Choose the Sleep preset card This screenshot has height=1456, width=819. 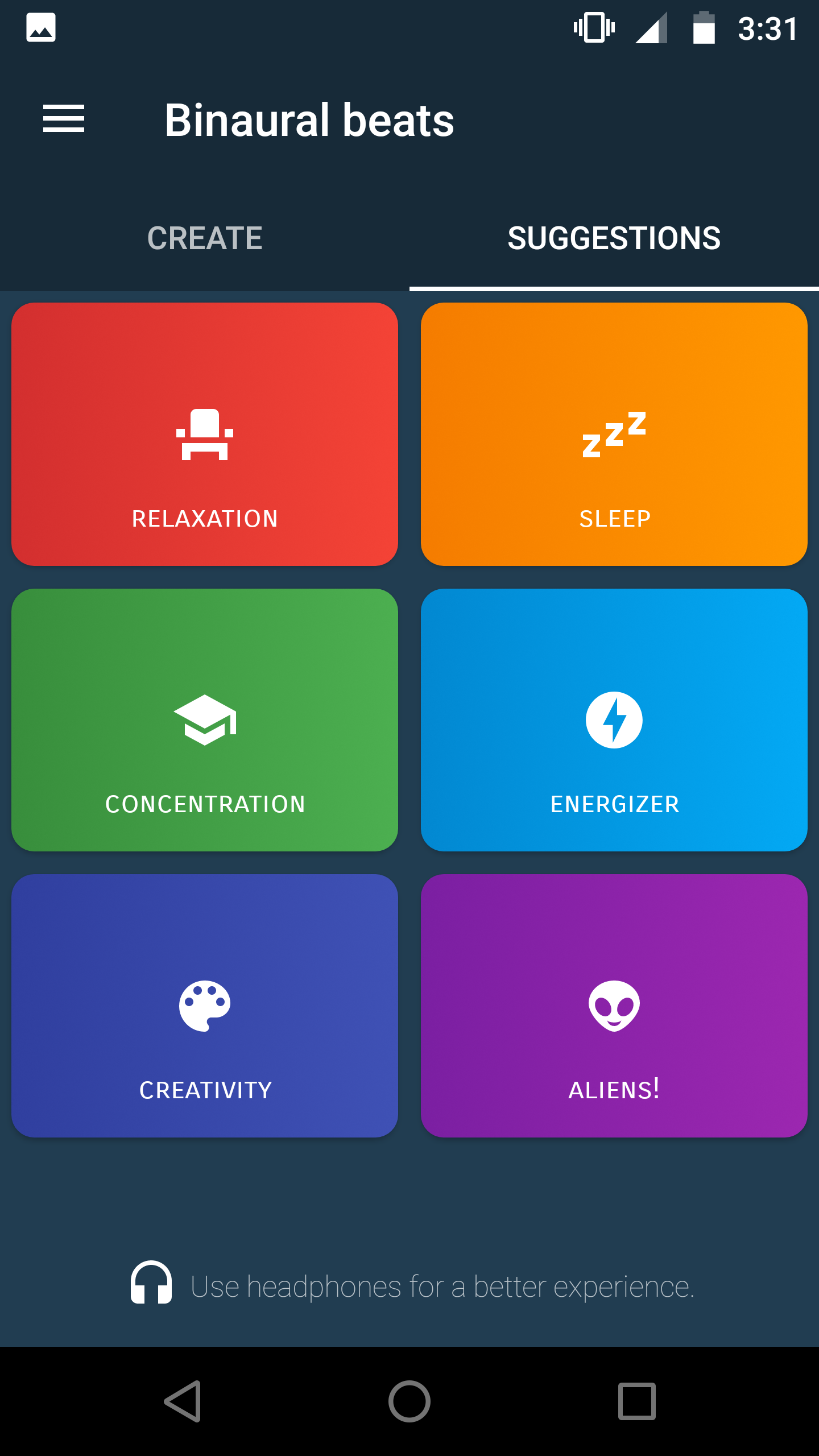point(614,434)
